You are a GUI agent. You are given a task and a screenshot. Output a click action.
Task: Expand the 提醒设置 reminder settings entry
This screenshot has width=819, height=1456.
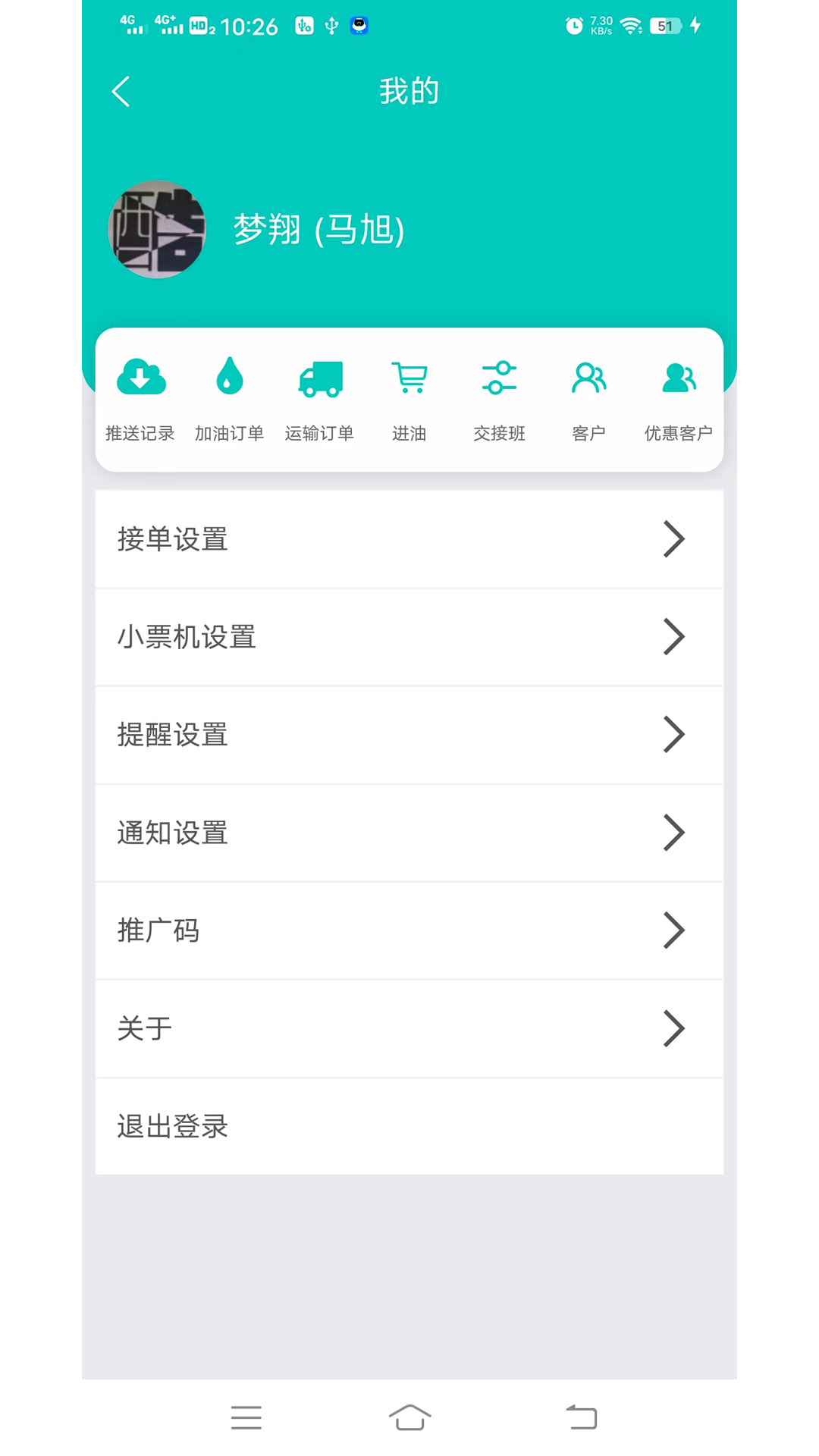tap(409, 734)
